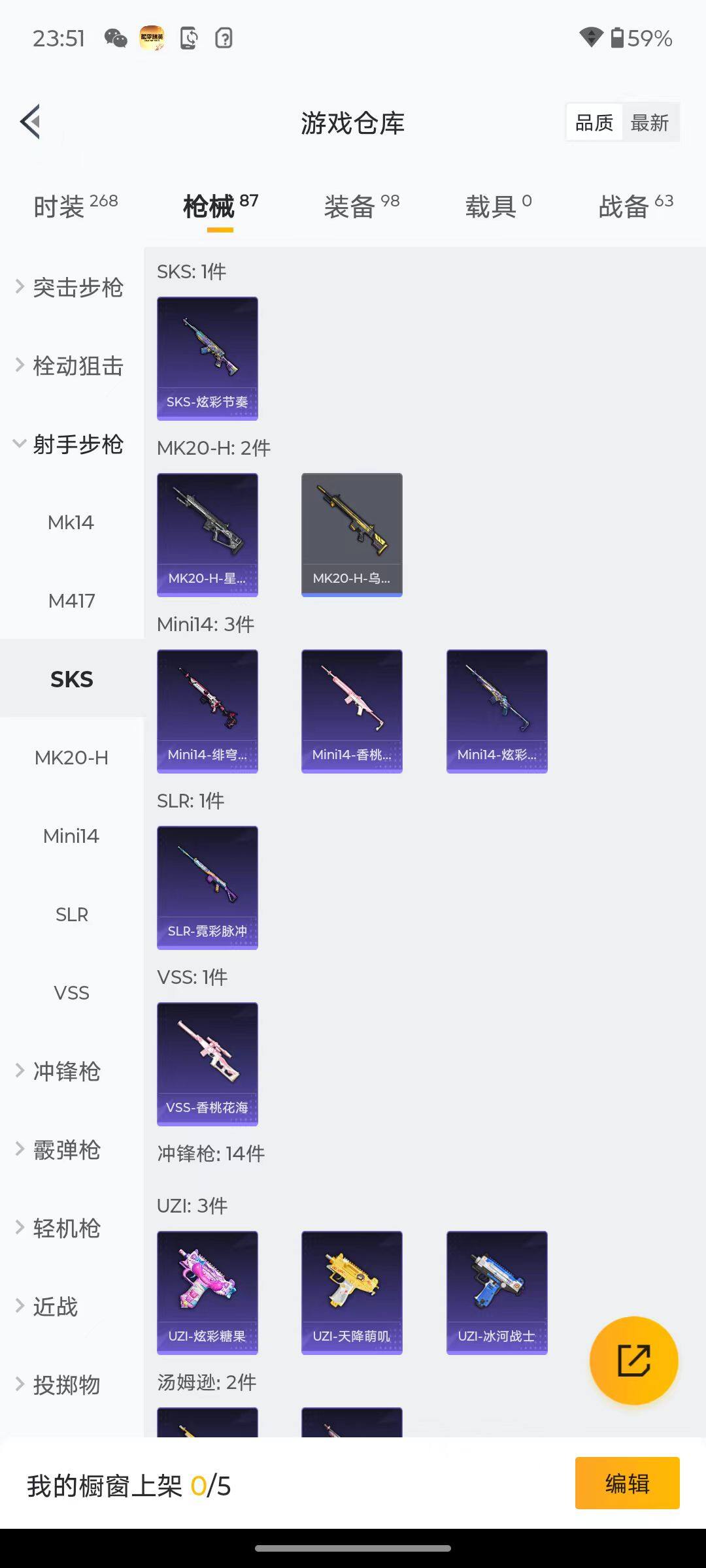Tap the 编辑 button
The width and height of the screenshot is (706, 1568).
(x=627, y=1483)
